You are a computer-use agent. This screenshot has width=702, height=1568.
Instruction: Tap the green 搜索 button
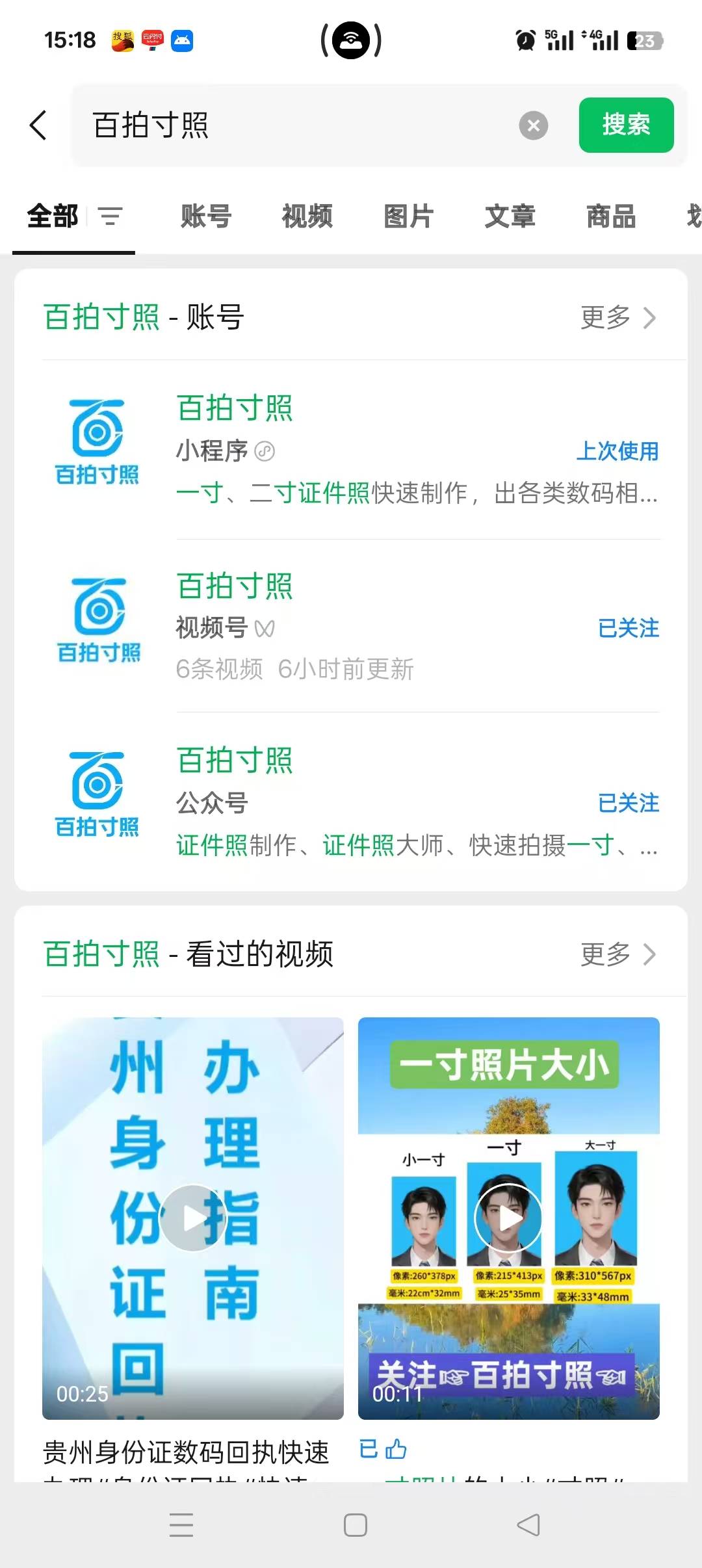tap(626, 125)
